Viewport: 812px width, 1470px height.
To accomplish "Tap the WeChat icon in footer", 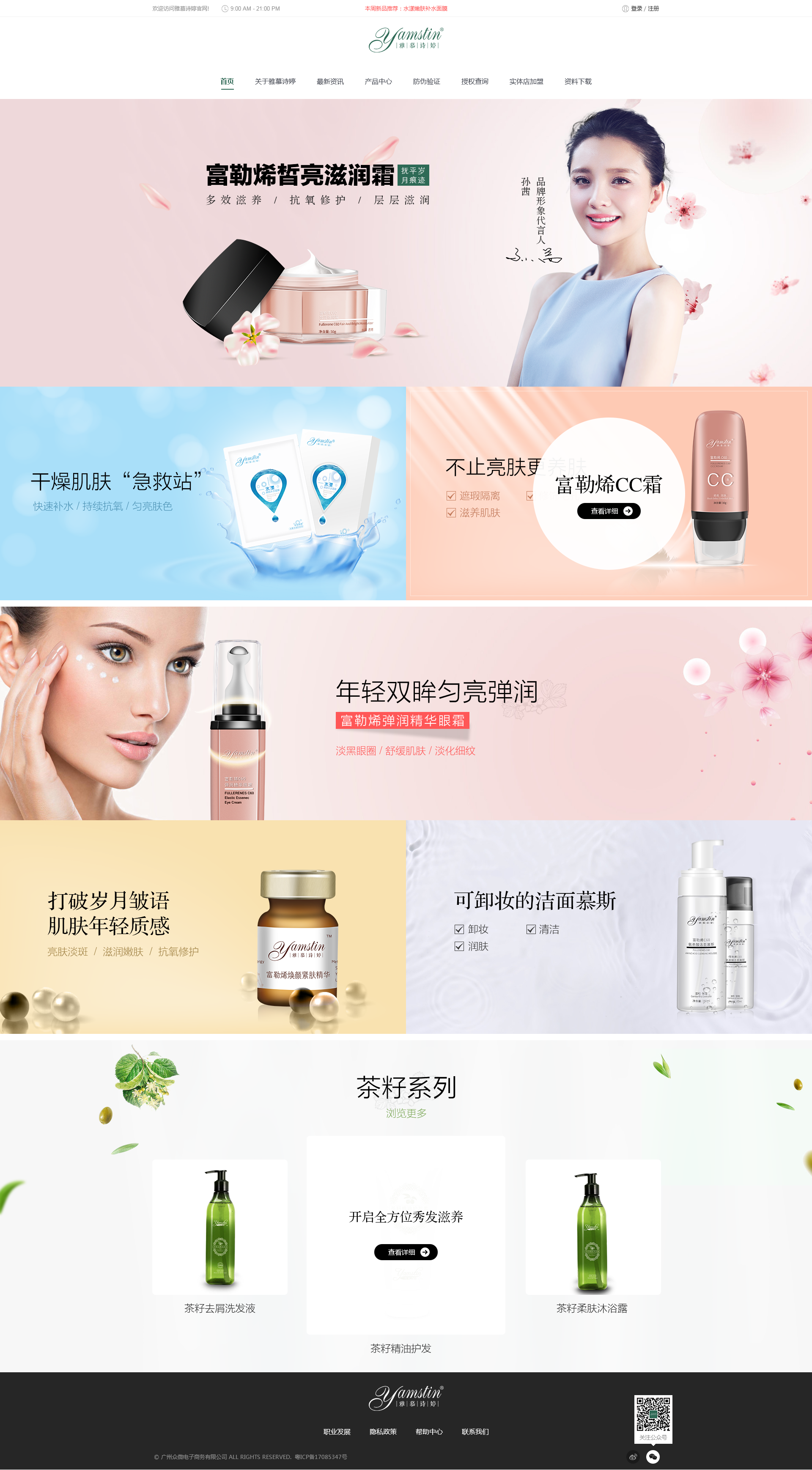I will (x=653, y=1457).
